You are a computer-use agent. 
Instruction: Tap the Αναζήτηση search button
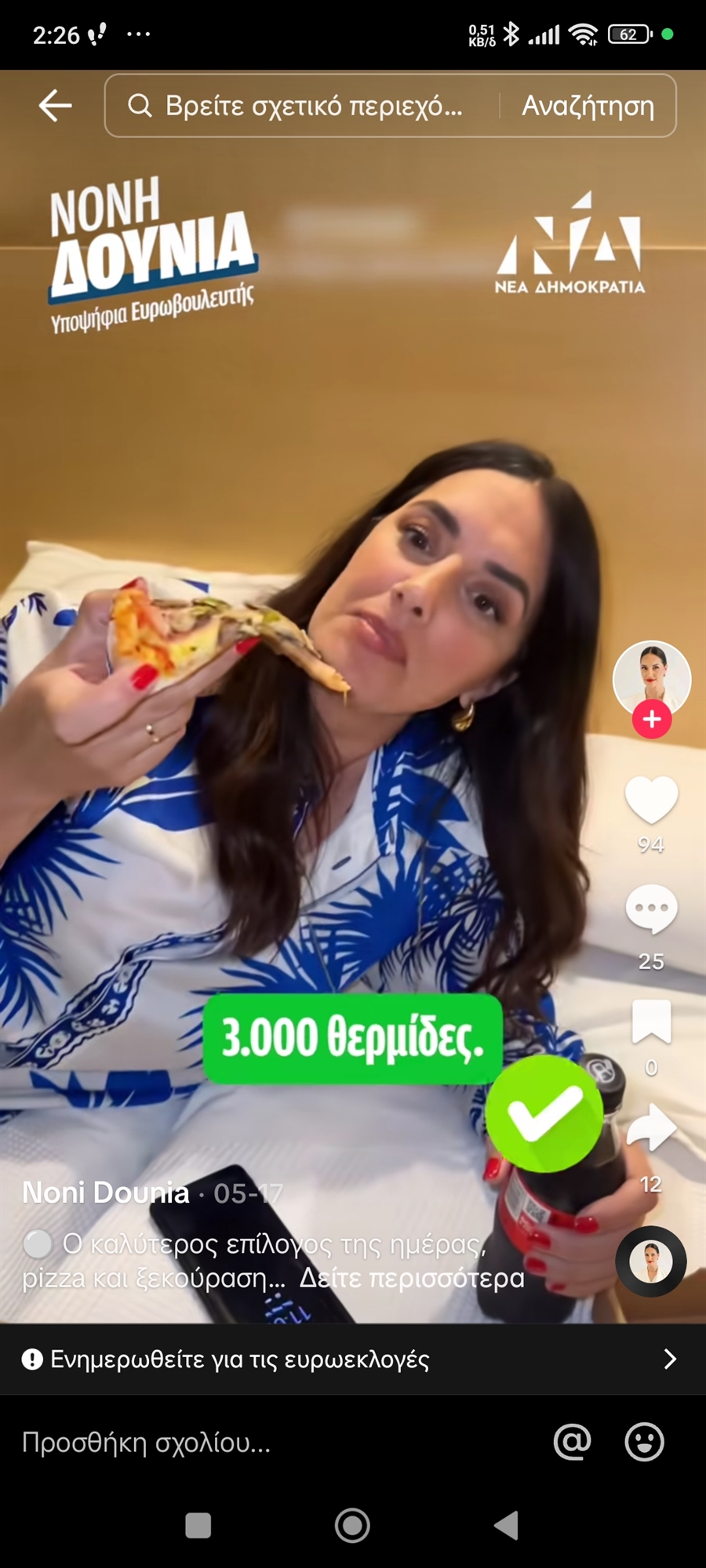(x=588, y=106)
